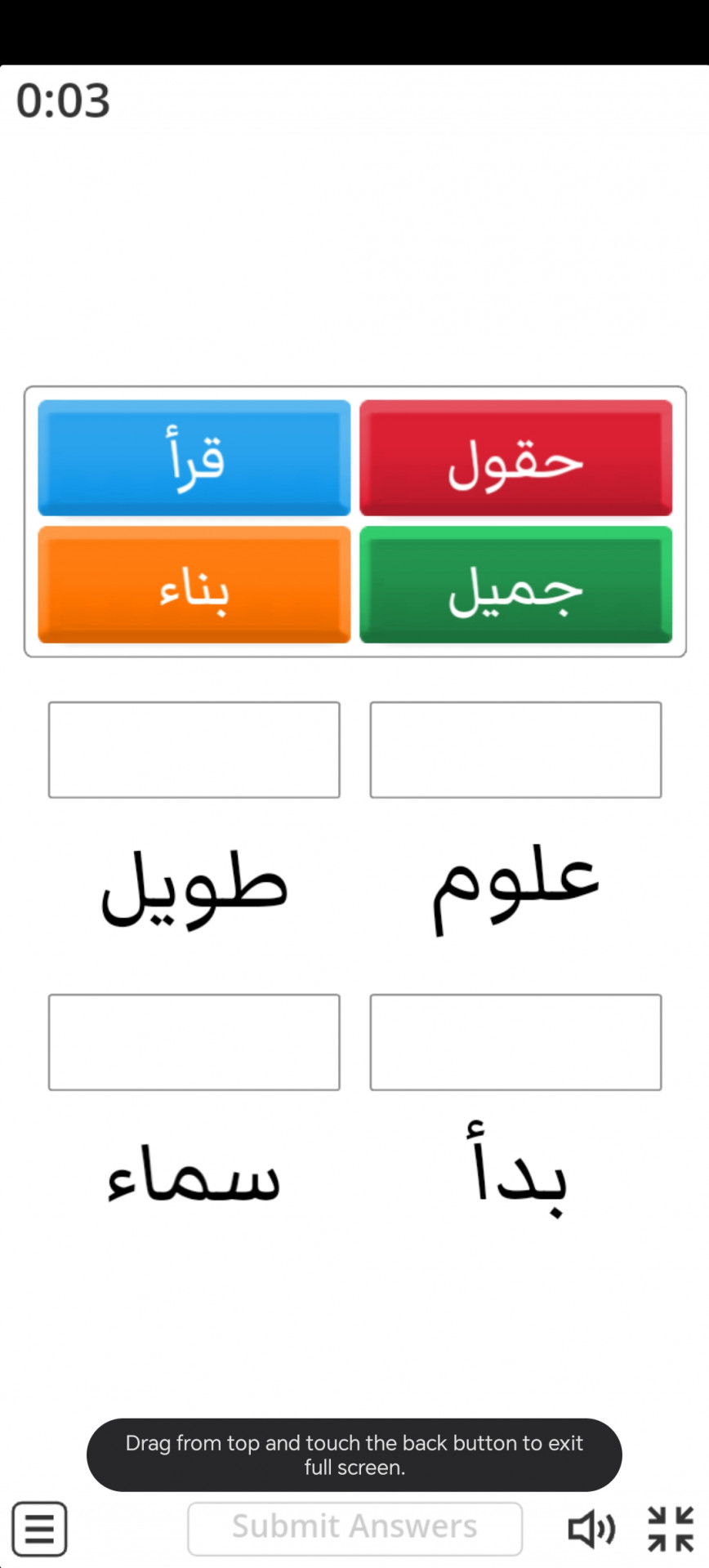This screenshot has width=709, height=1568.
Task: Select the blue قرأ word tile
Action: pyautogui.click(x=194, y=457)
